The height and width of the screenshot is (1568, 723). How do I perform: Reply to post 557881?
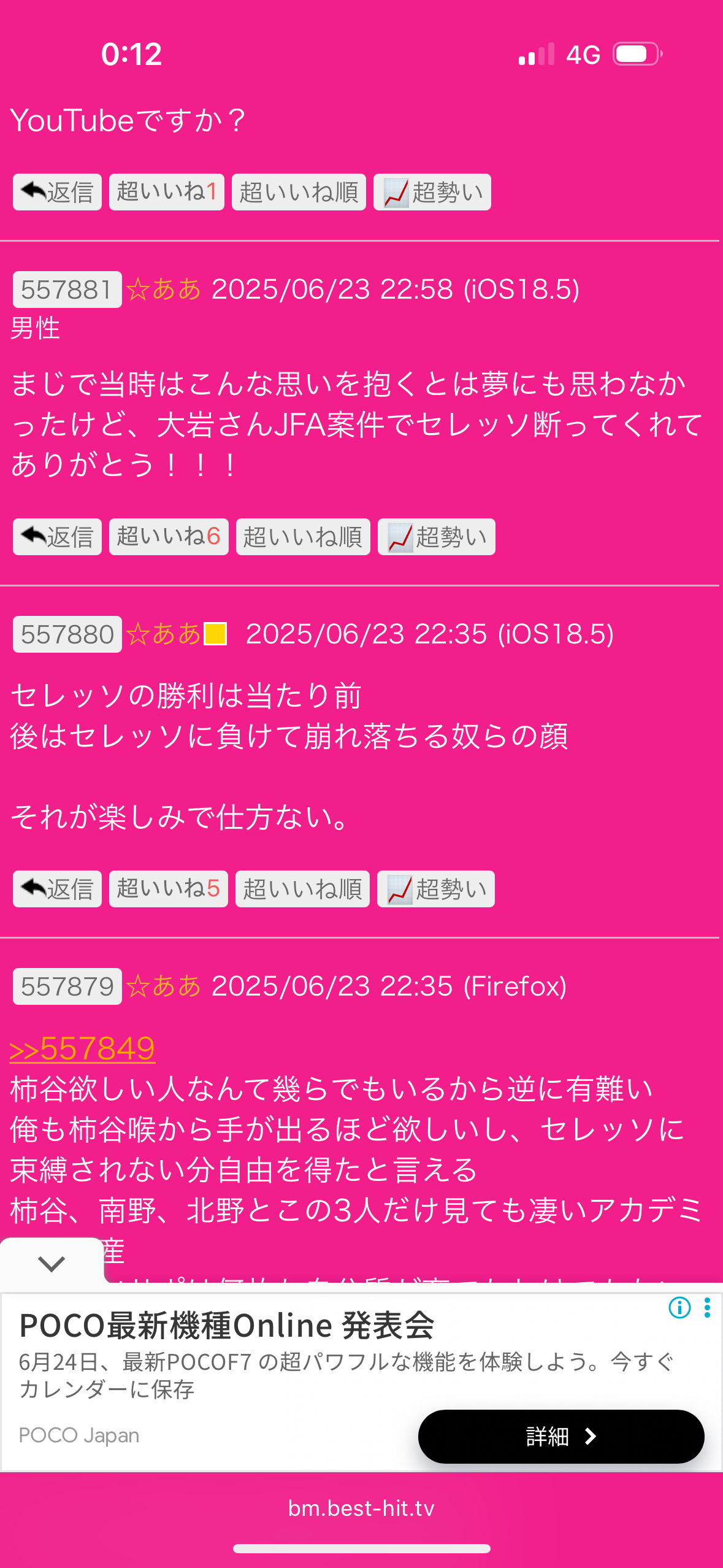tap(57, 537)
